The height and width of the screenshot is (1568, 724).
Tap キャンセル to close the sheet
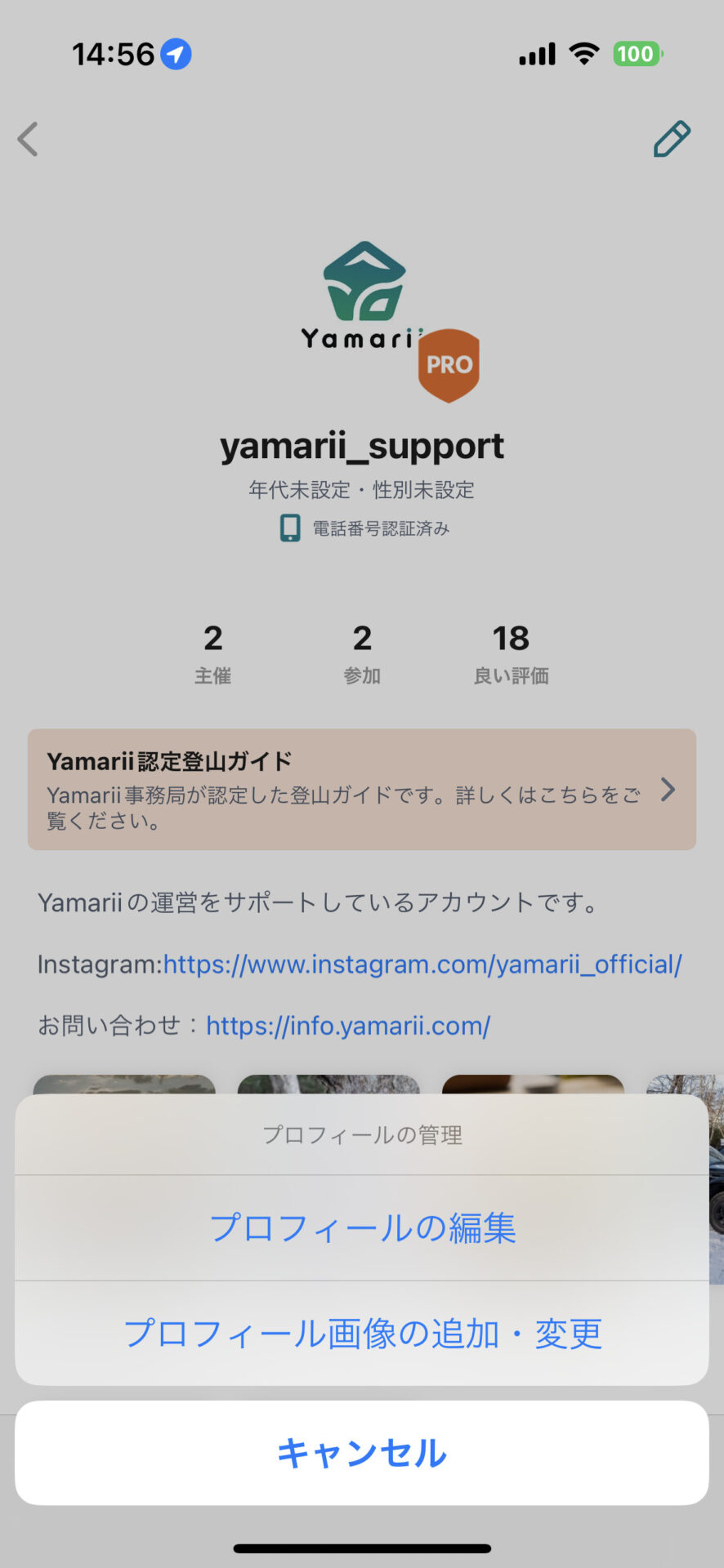click(x=362, y=1453)
